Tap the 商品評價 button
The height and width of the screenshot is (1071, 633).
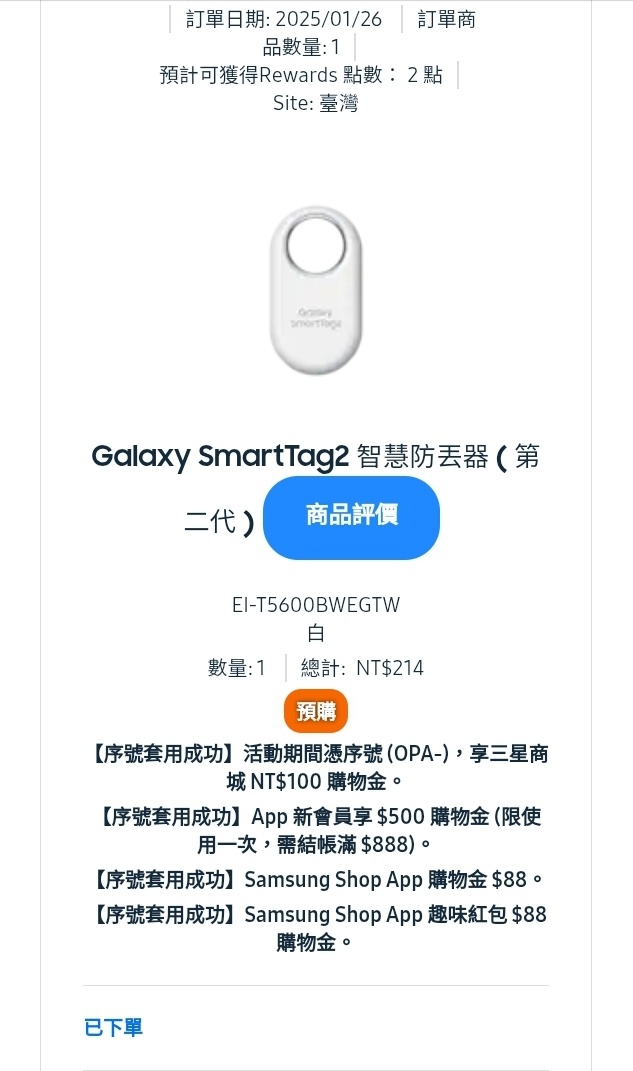351,517
